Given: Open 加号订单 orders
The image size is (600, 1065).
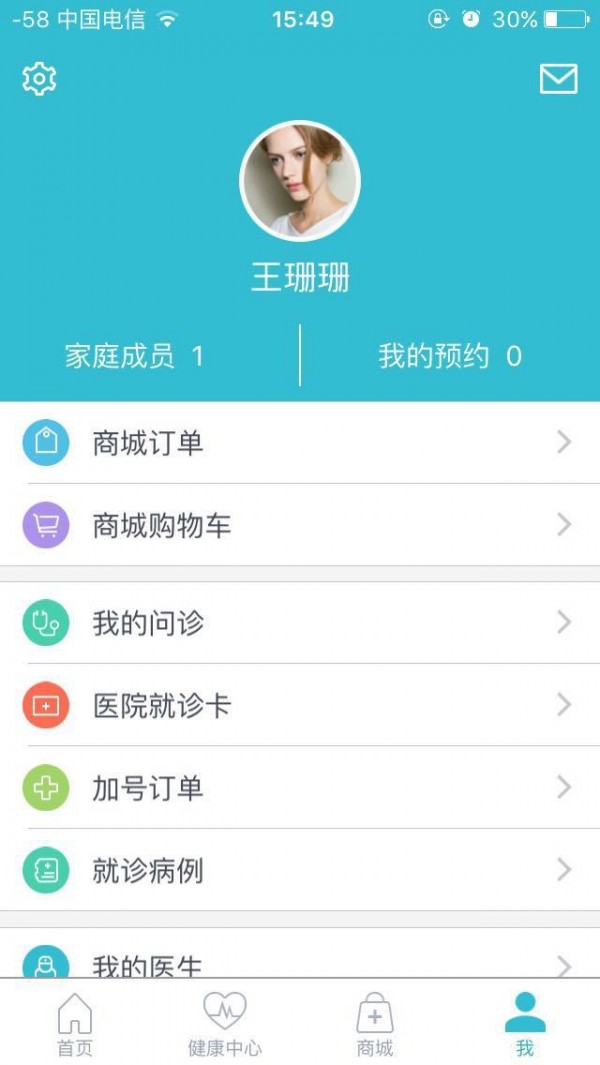Looking at the screenshot, I should pos(300,788).
